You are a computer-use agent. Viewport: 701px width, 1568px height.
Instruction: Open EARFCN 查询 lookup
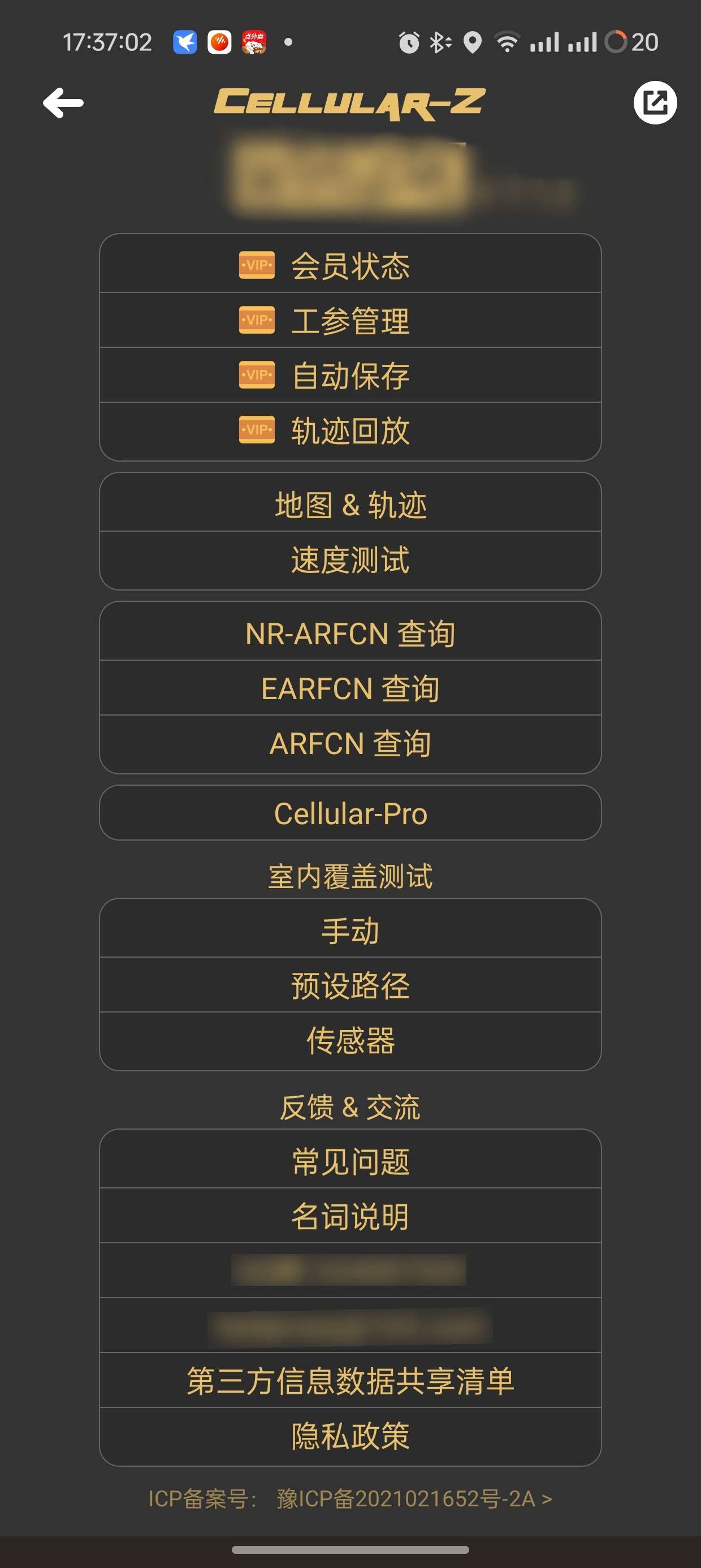click(350, 688)
